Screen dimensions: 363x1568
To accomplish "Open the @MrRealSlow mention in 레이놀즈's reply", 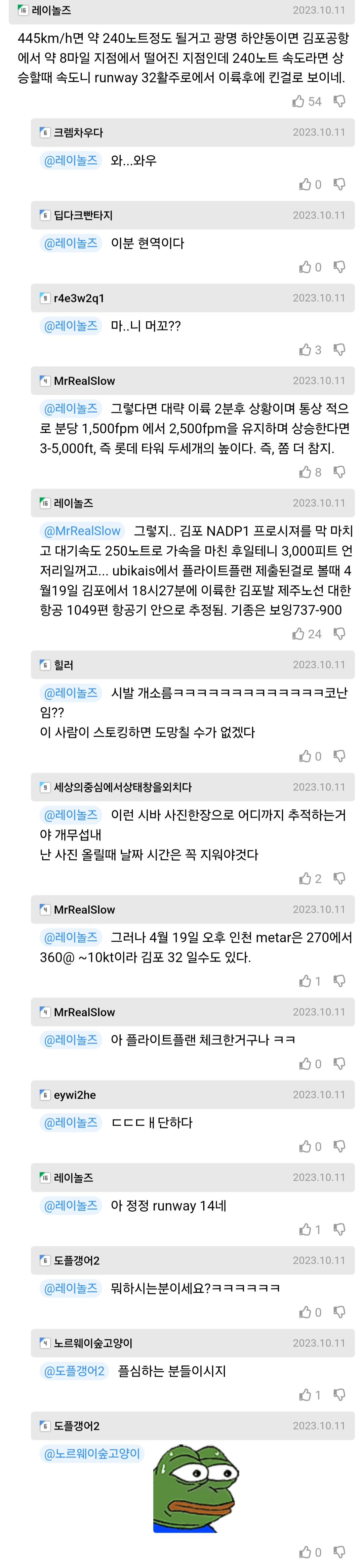I will point(82,531).
